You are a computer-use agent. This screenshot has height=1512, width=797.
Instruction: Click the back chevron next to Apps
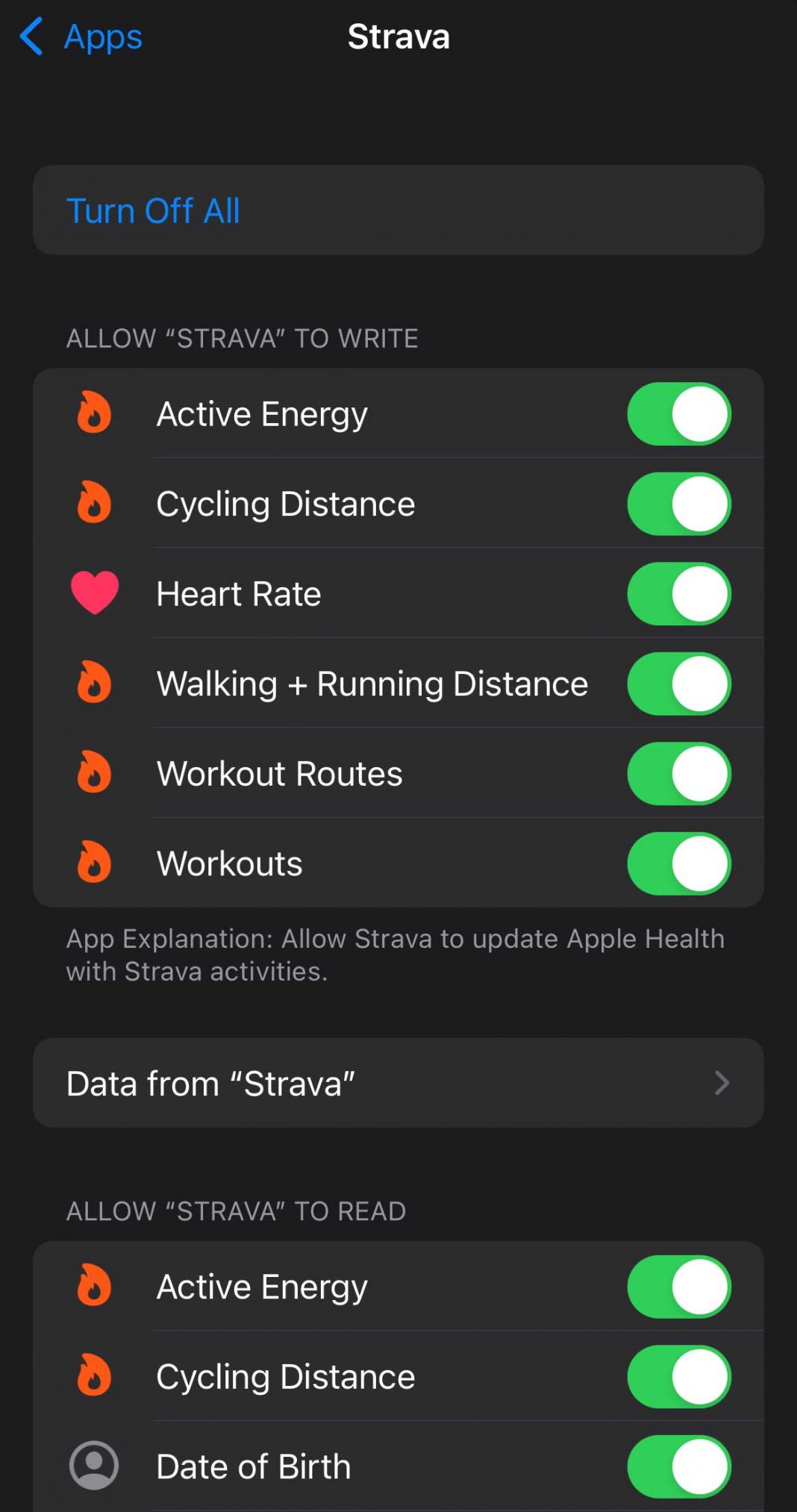click(31, 36)
